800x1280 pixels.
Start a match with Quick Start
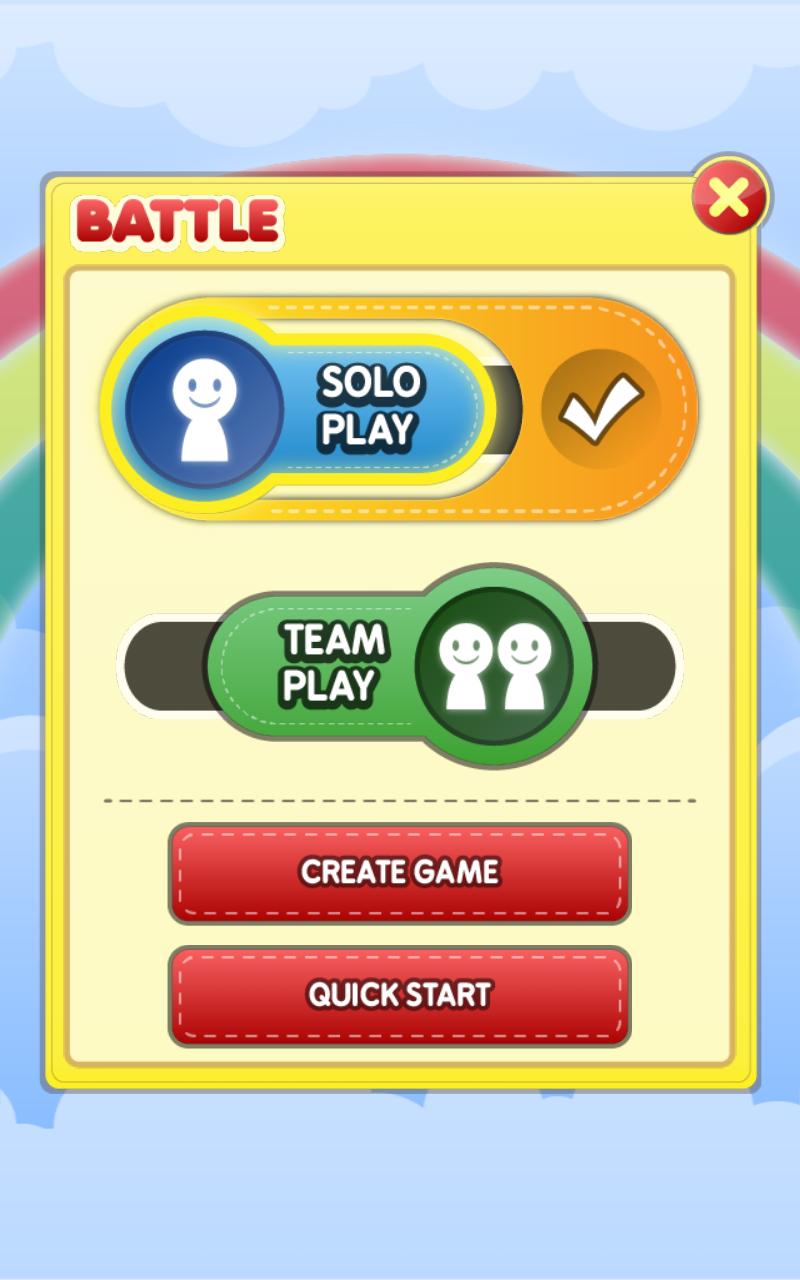coord(400,995)
